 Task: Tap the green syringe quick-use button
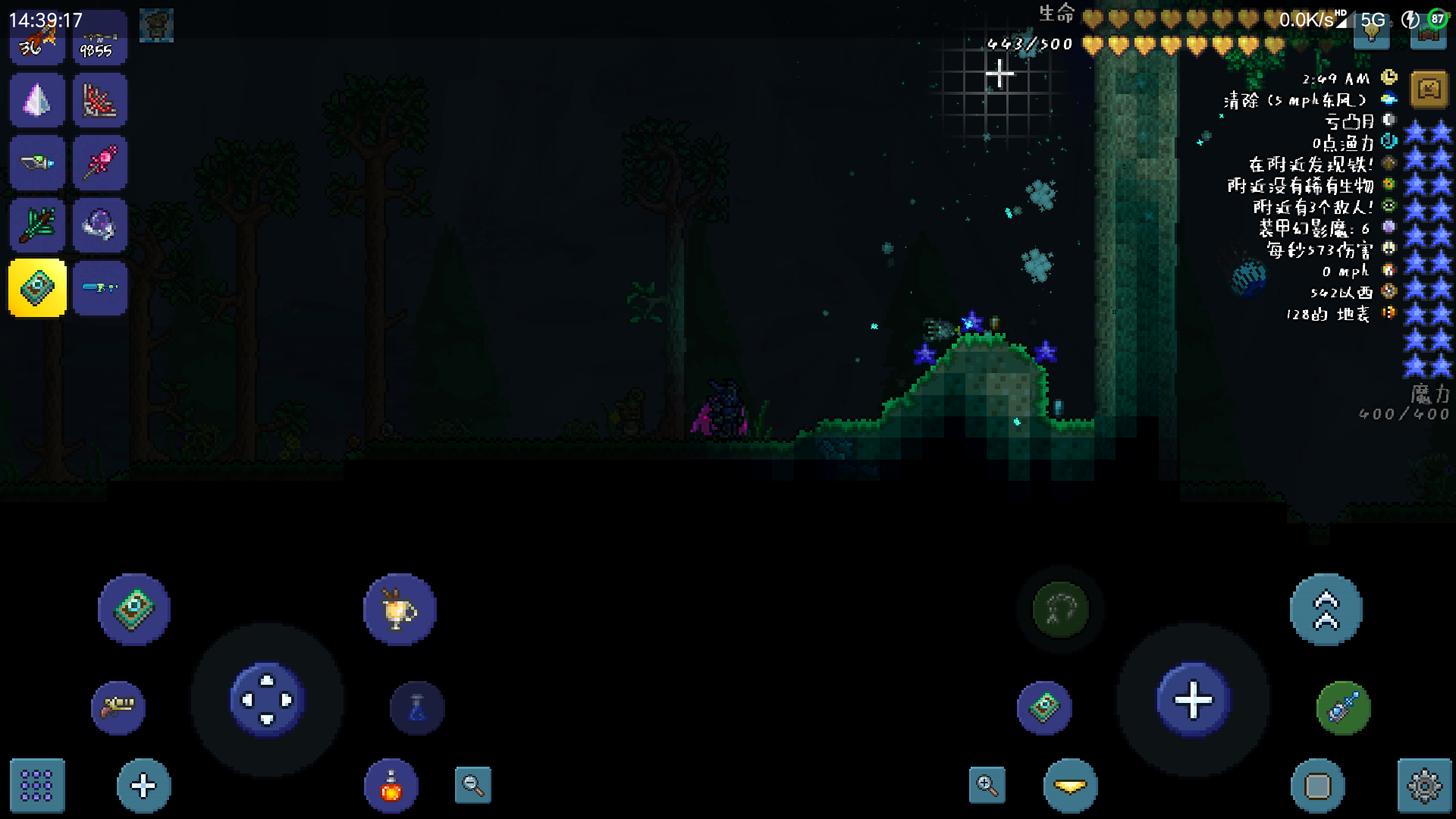click(1343, 708)
